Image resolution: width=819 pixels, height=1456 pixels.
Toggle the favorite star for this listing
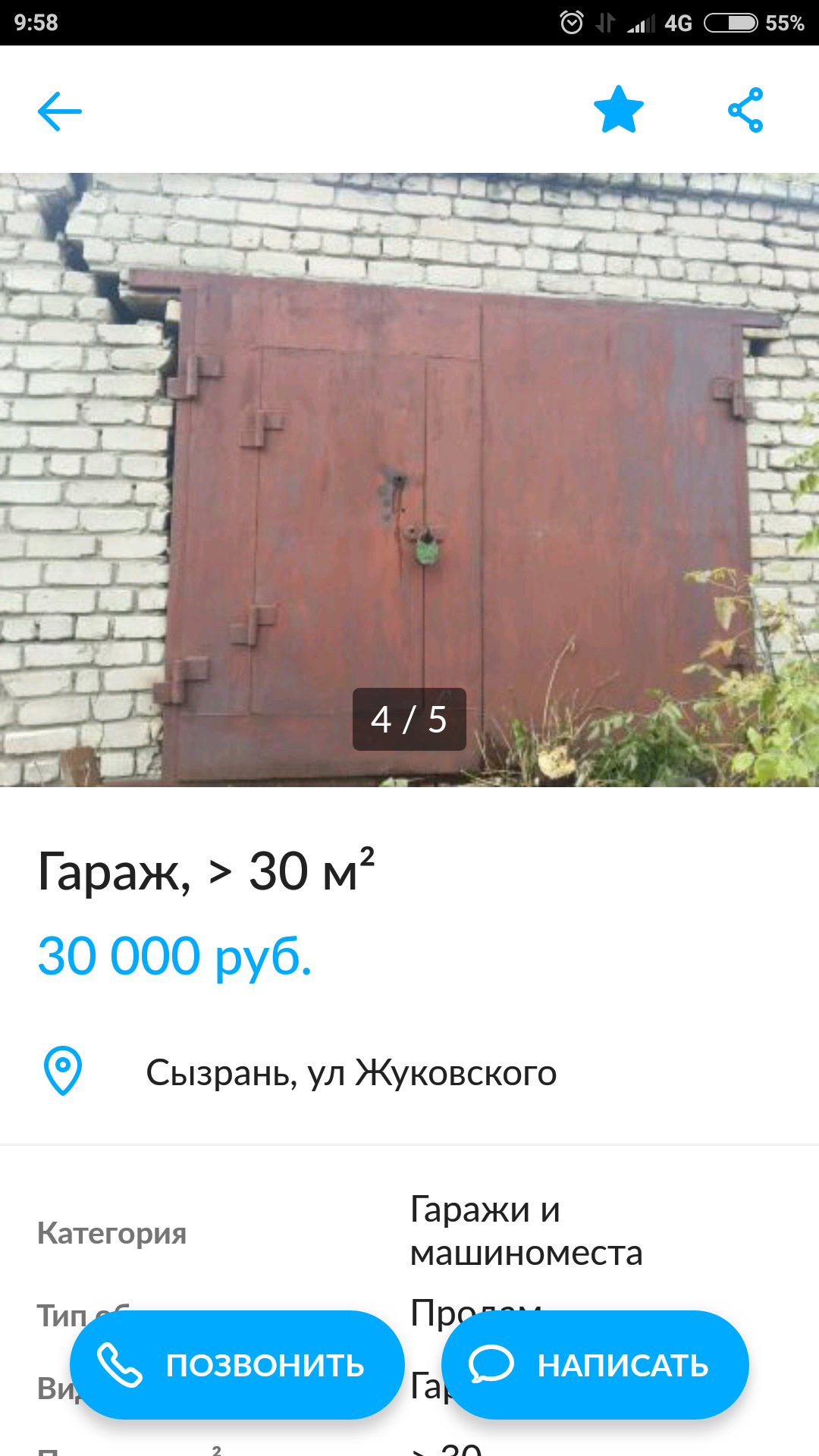click(619, 109)
